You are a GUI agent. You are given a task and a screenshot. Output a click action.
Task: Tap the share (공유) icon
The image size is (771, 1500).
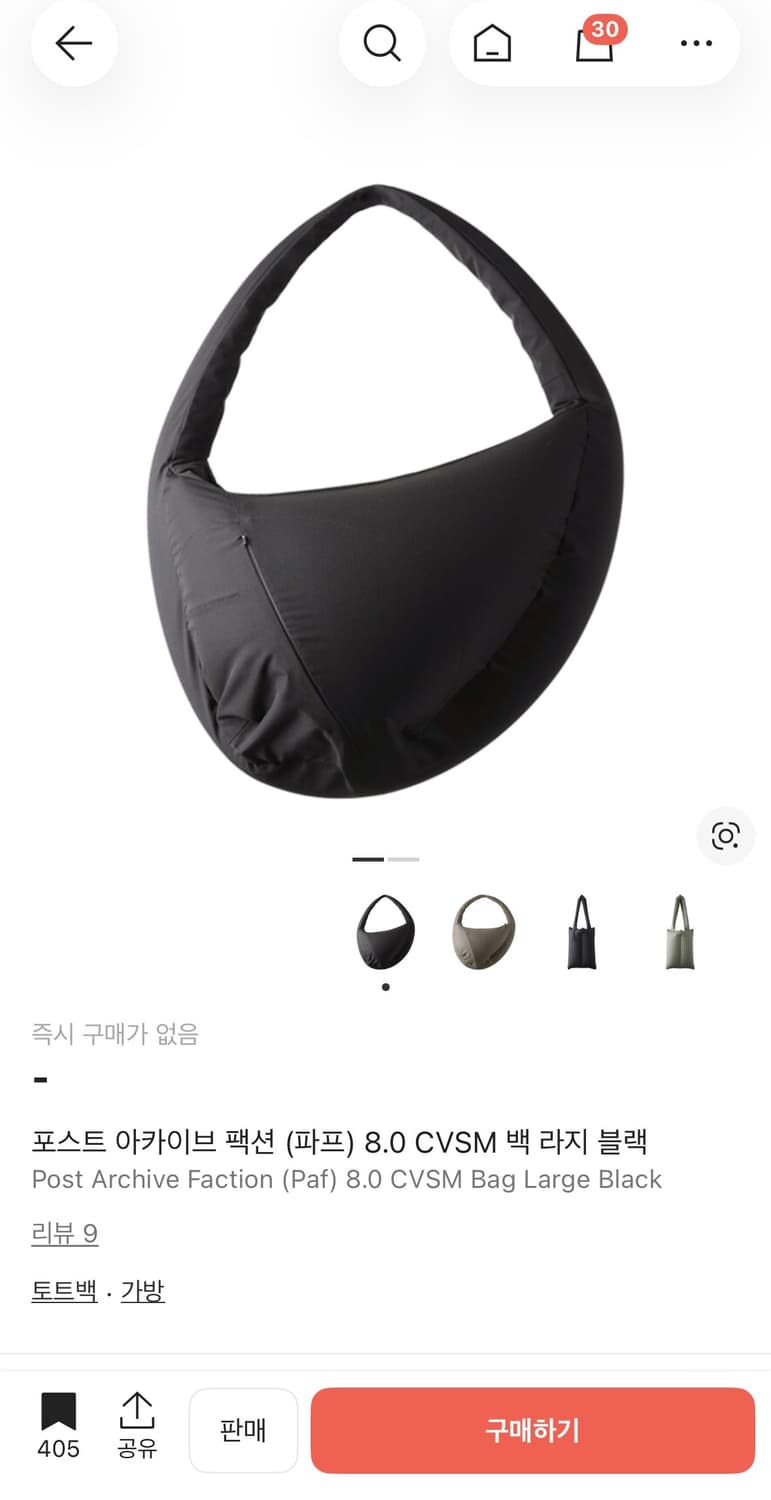coord(137,1424)
